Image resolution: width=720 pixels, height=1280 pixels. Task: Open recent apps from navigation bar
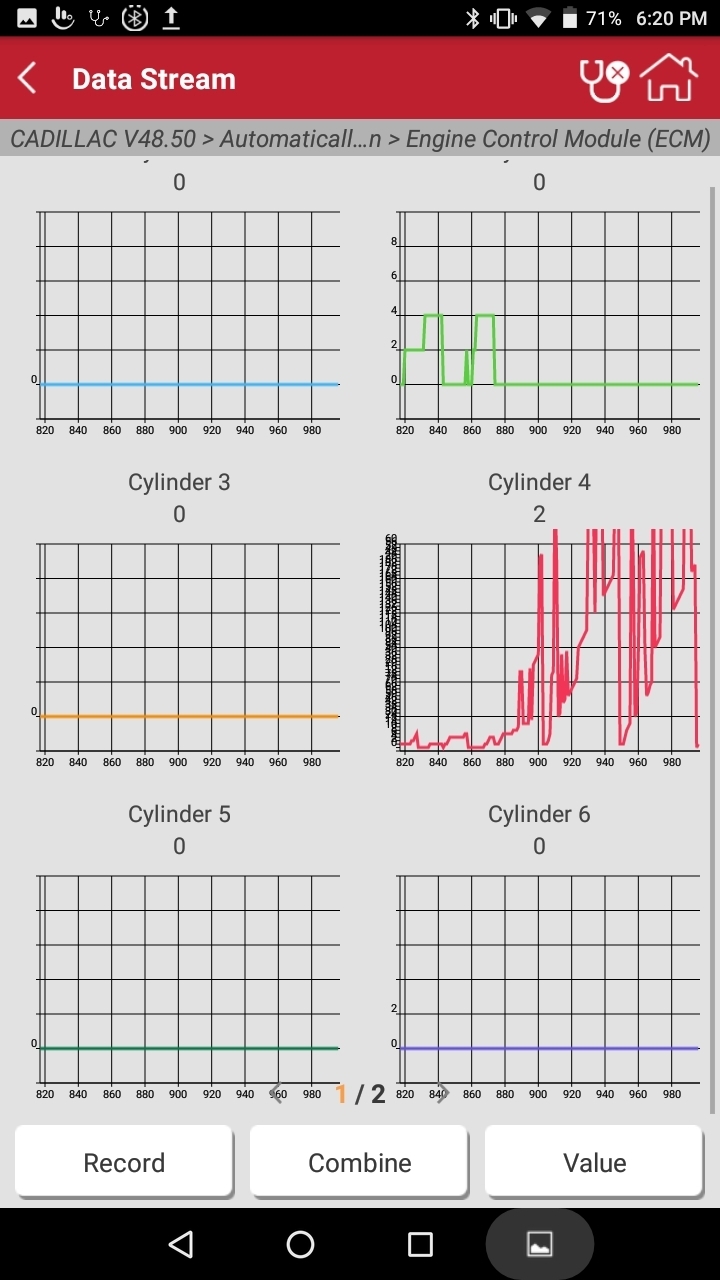pyautogui.click(x=420, y=1244)
